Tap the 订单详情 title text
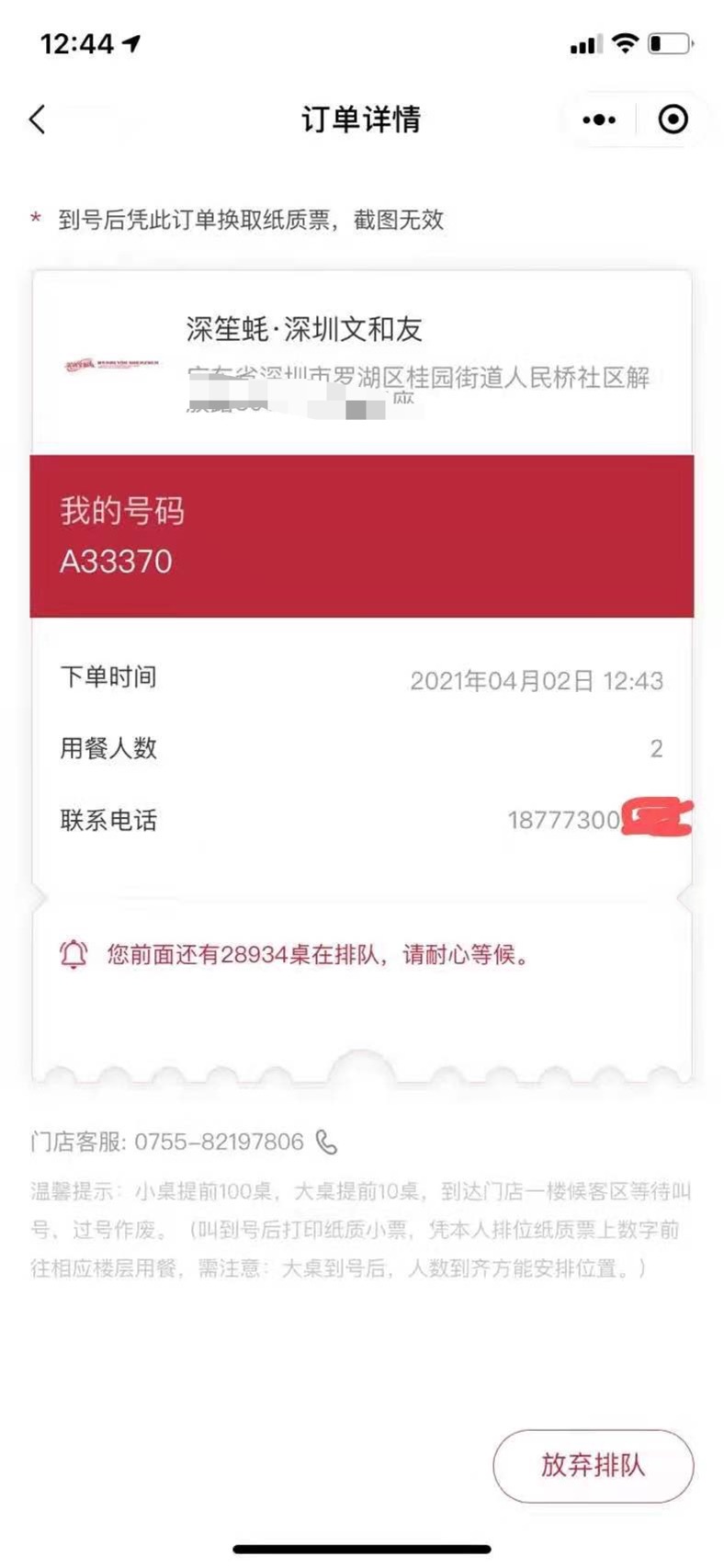The width and height of the screenshot is (724, 1568). click(x=361, y=119)
